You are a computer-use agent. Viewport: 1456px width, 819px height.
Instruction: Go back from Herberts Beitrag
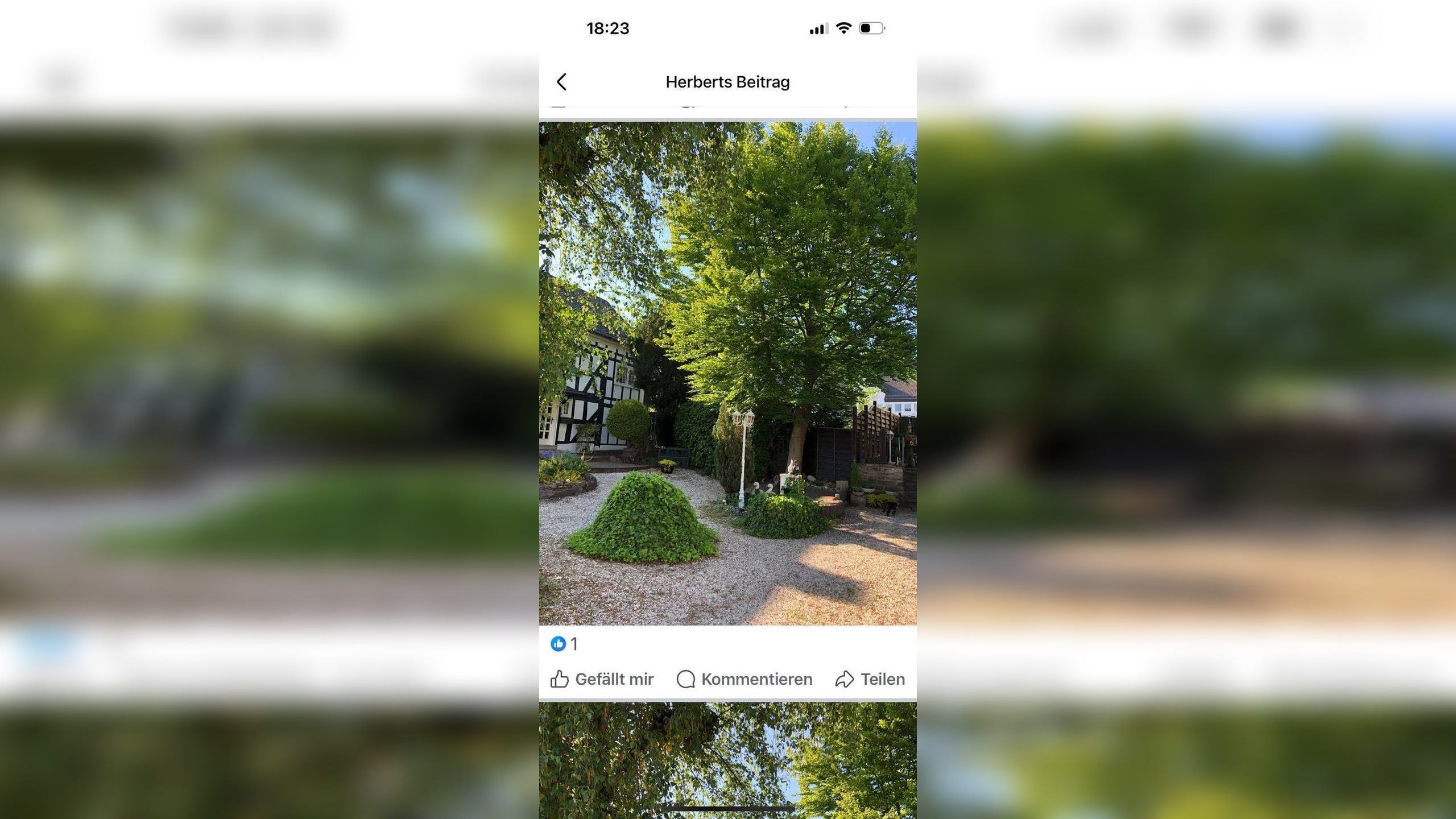(562, 82)
